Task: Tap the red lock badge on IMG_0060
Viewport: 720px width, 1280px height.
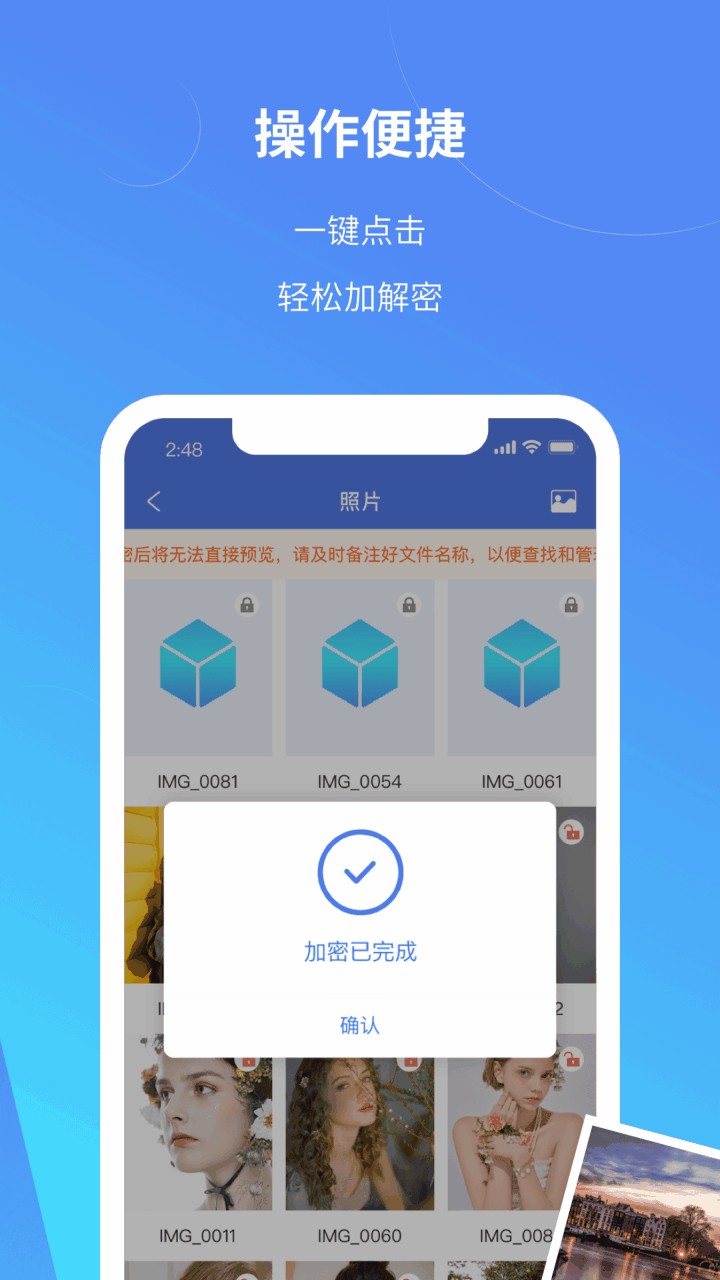Action: pos(408,1062)
